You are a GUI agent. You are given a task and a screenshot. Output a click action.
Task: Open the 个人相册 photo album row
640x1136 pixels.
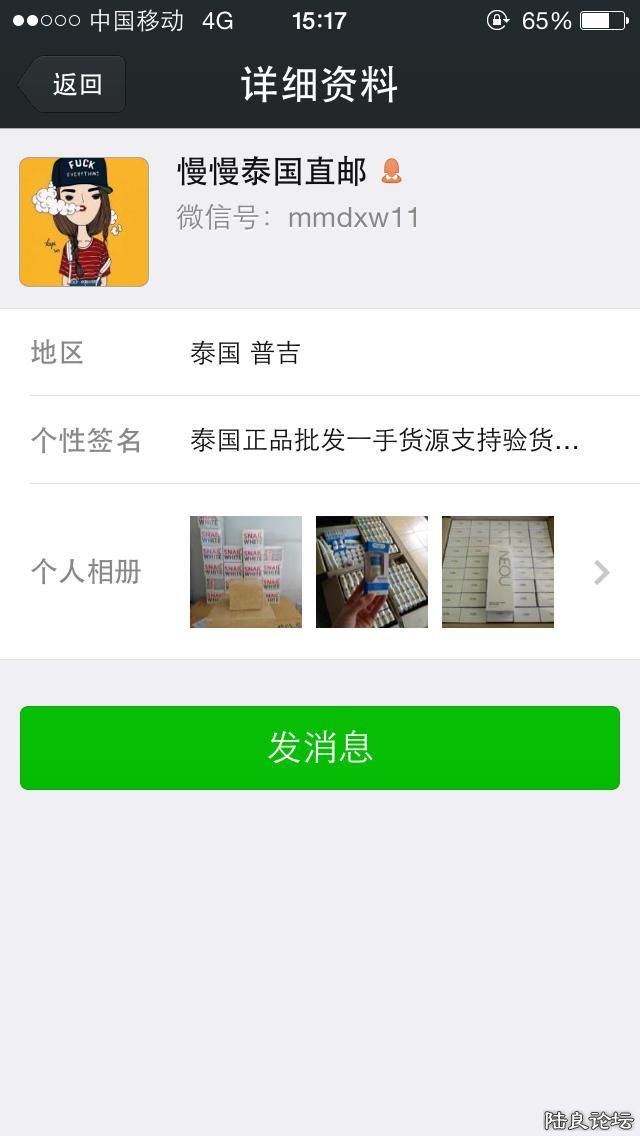pos(320,572)
